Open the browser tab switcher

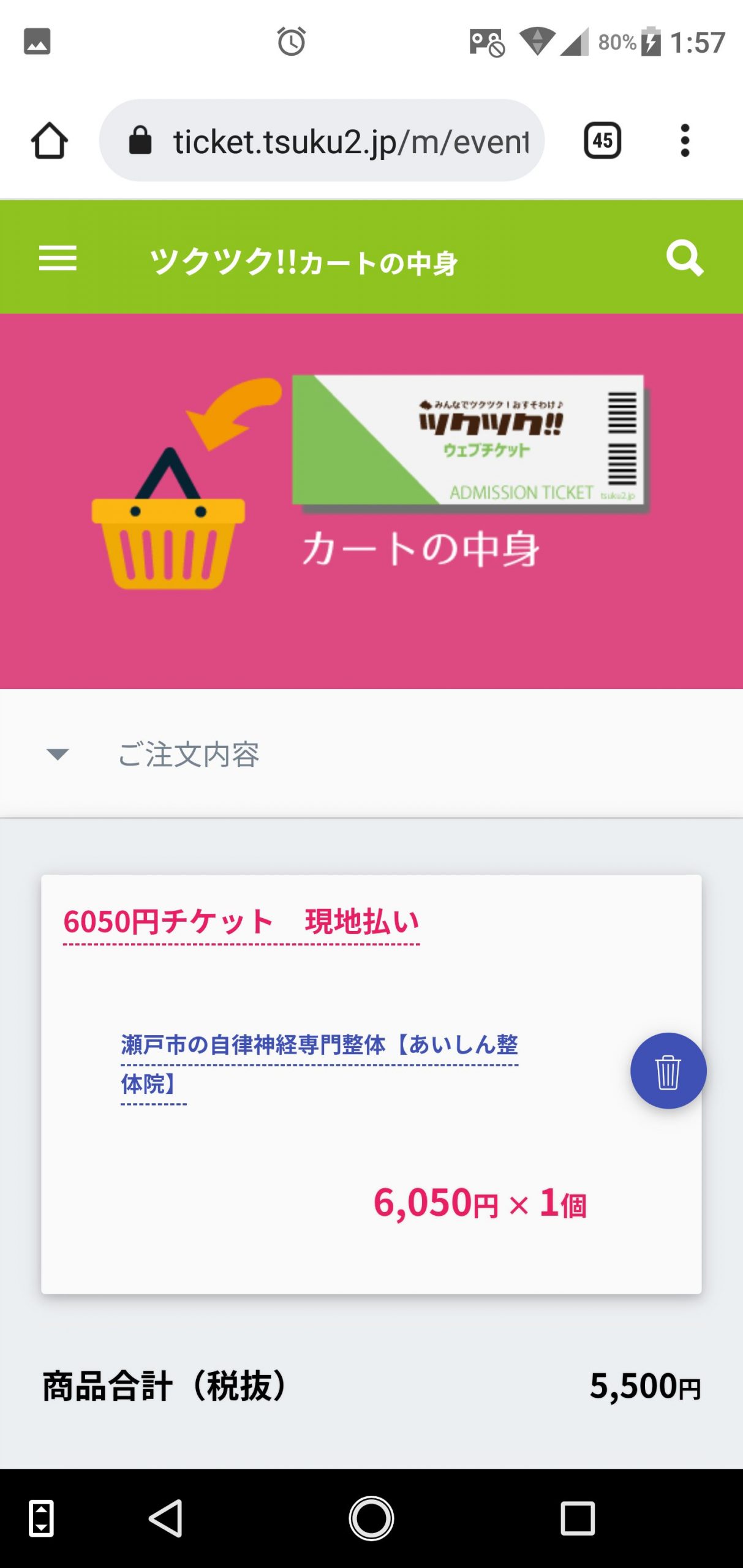602,141
